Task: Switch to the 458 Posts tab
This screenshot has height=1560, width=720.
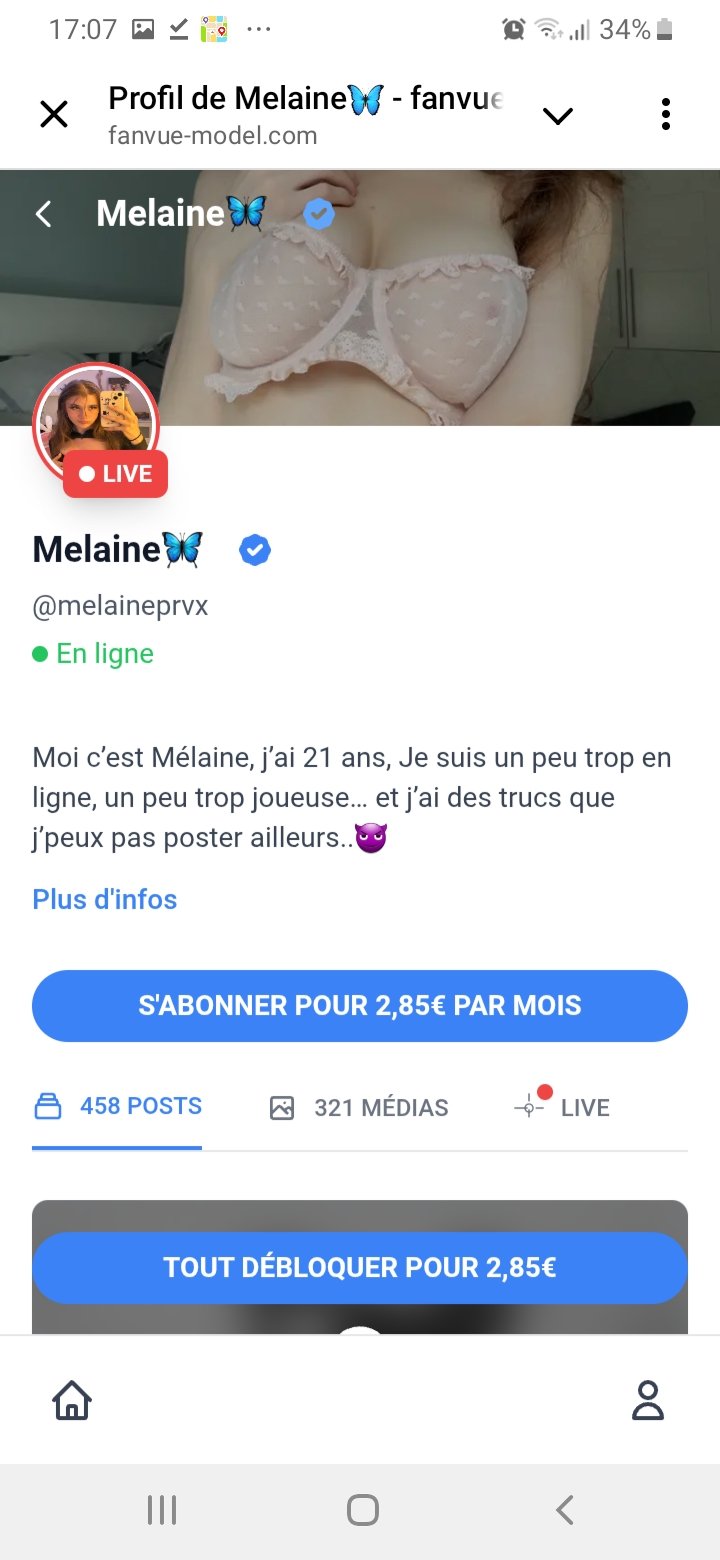Action: pyautogui.click(x=118, y=1107)
